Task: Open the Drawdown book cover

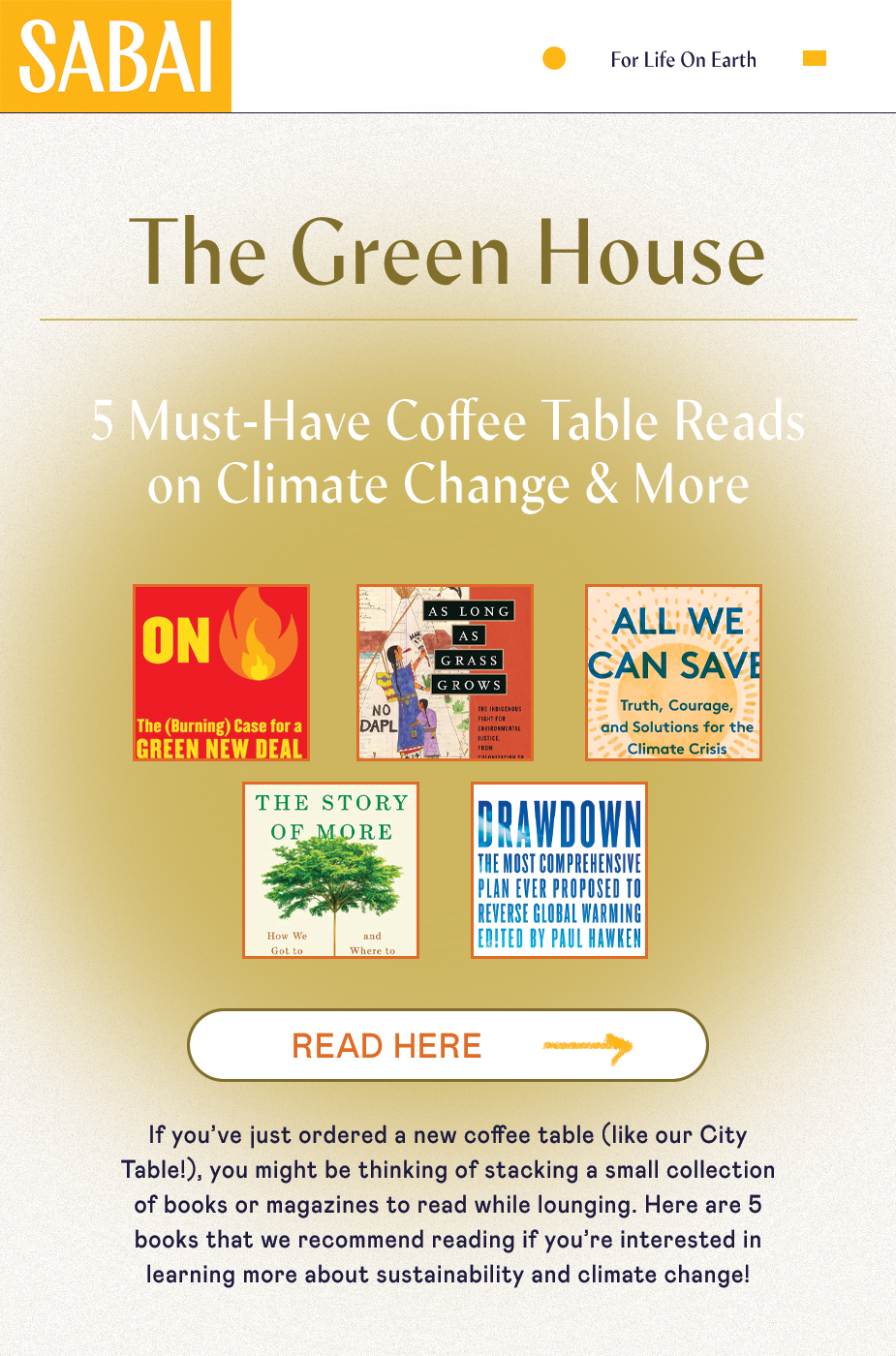Action: pyautogui.click(x=560, y=869)
